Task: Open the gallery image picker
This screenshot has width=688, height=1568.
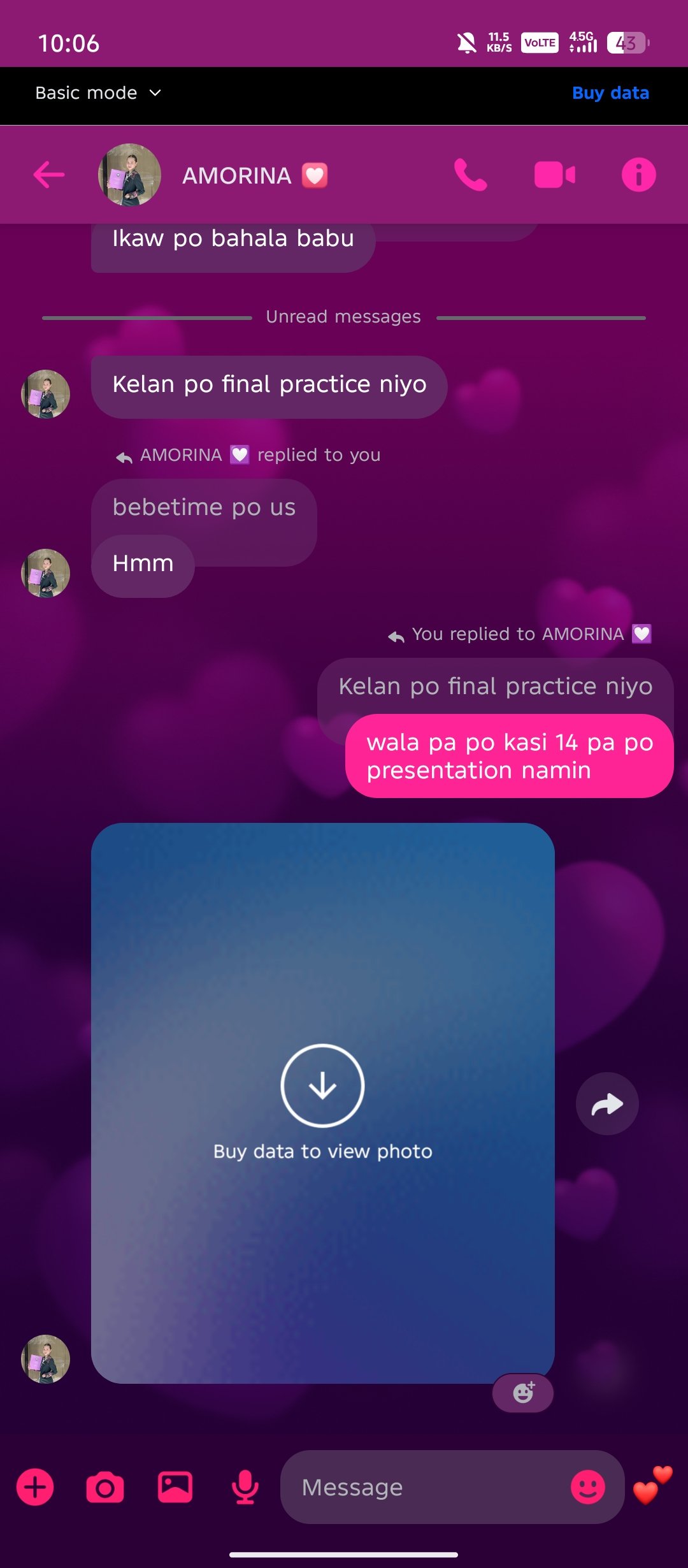Action: pos(175,1487)
